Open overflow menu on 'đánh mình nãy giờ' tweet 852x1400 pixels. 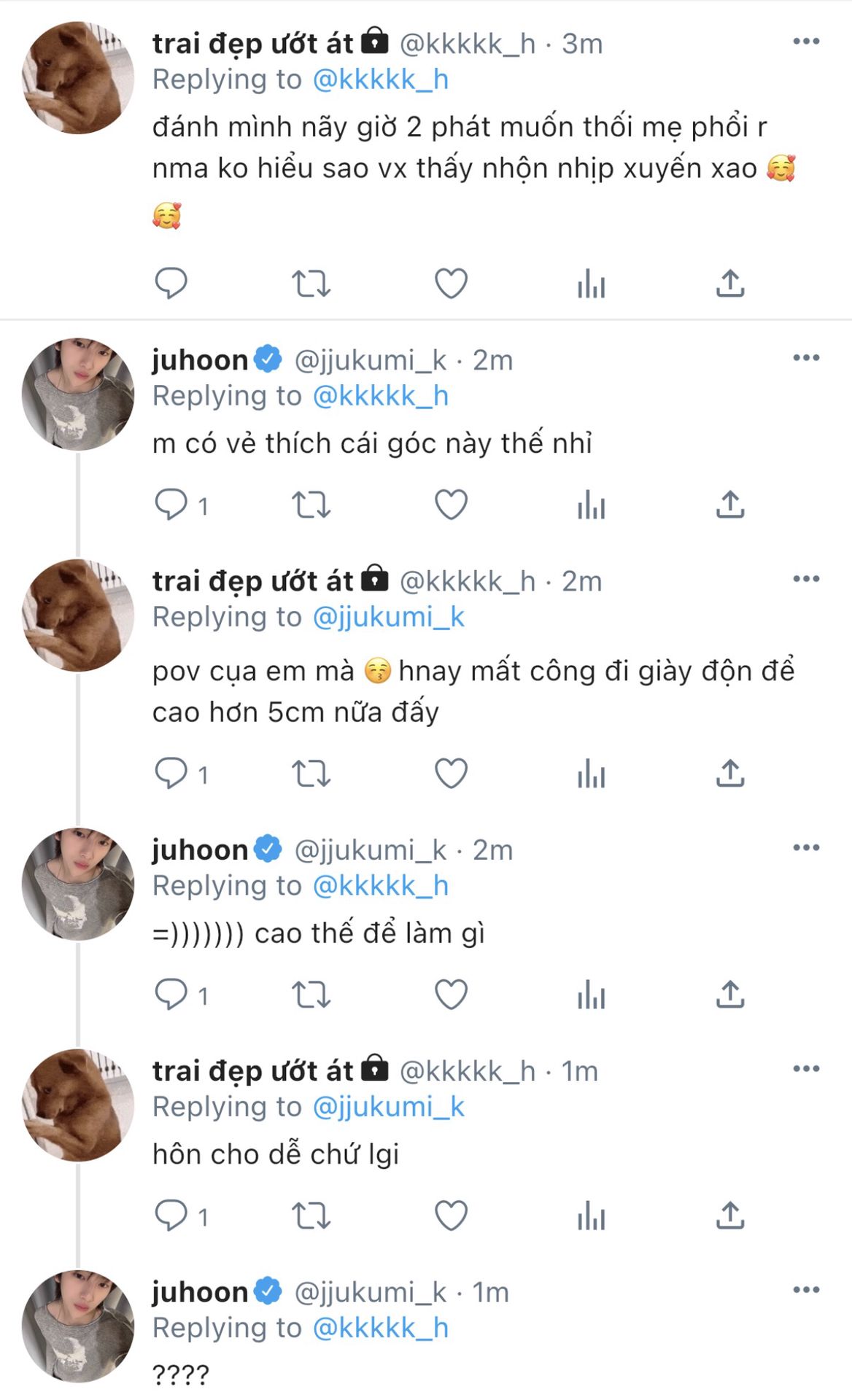(806, 42)
